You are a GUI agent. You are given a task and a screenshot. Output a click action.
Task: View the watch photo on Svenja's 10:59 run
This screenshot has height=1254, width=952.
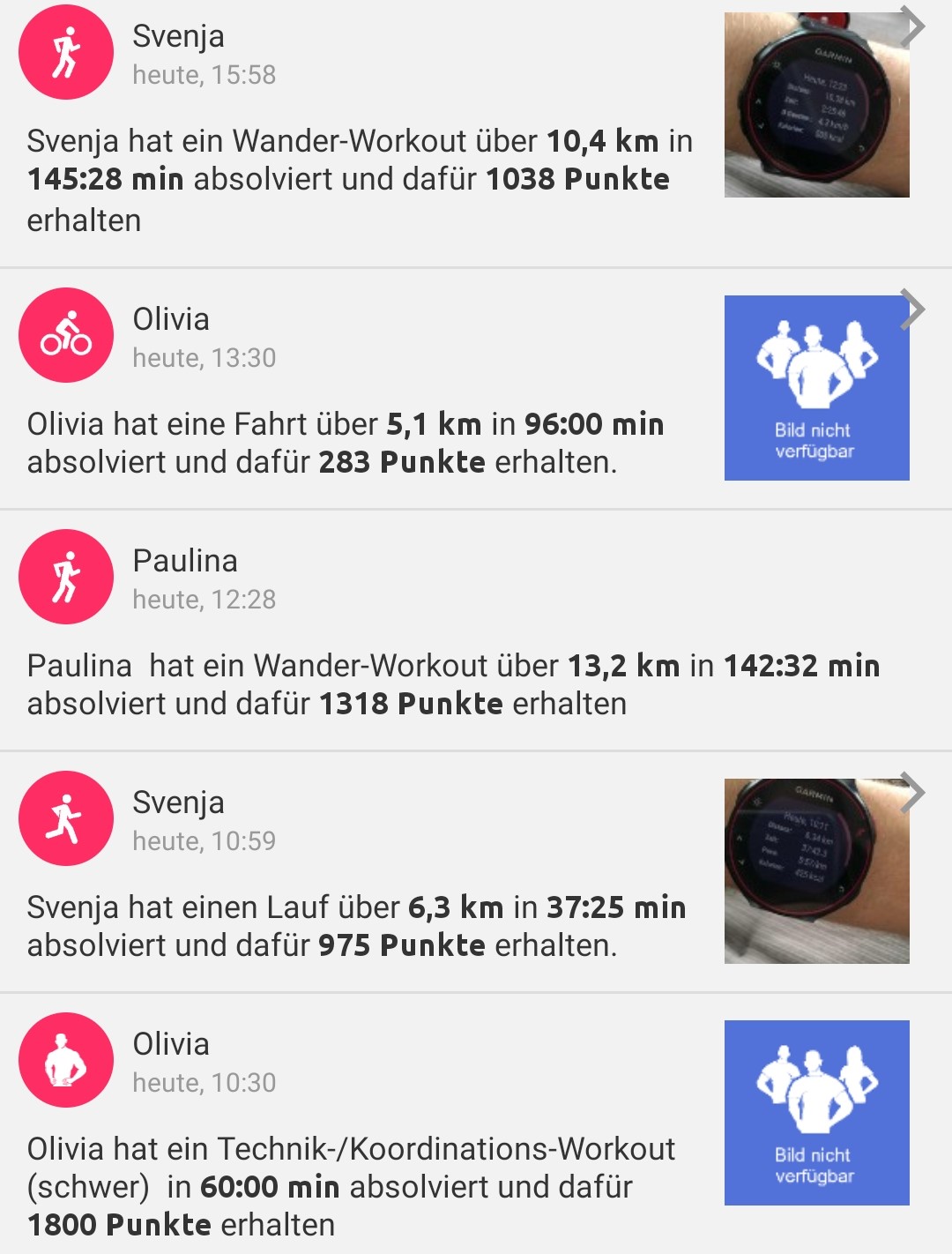[816, 871]
